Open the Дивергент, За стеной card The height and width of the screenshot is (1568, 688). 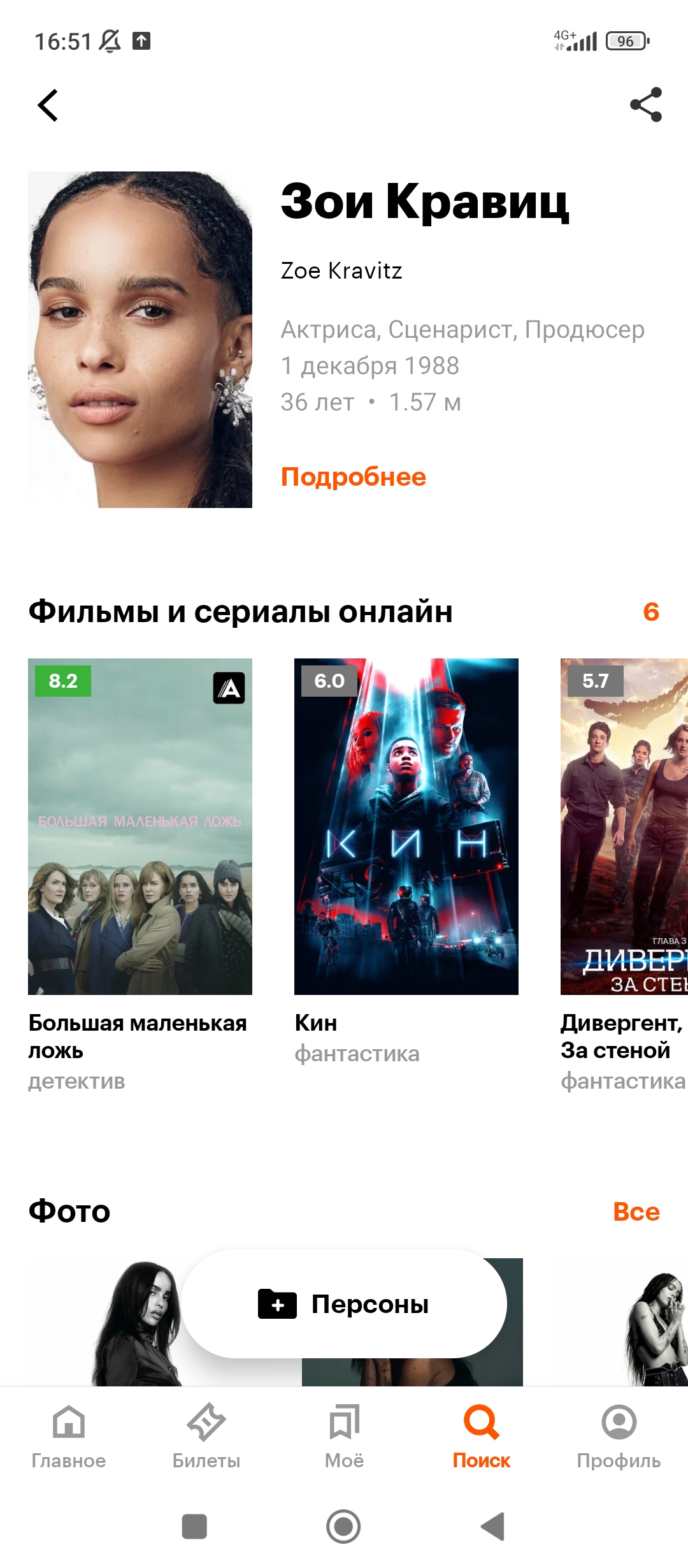(x=624, y=876)
